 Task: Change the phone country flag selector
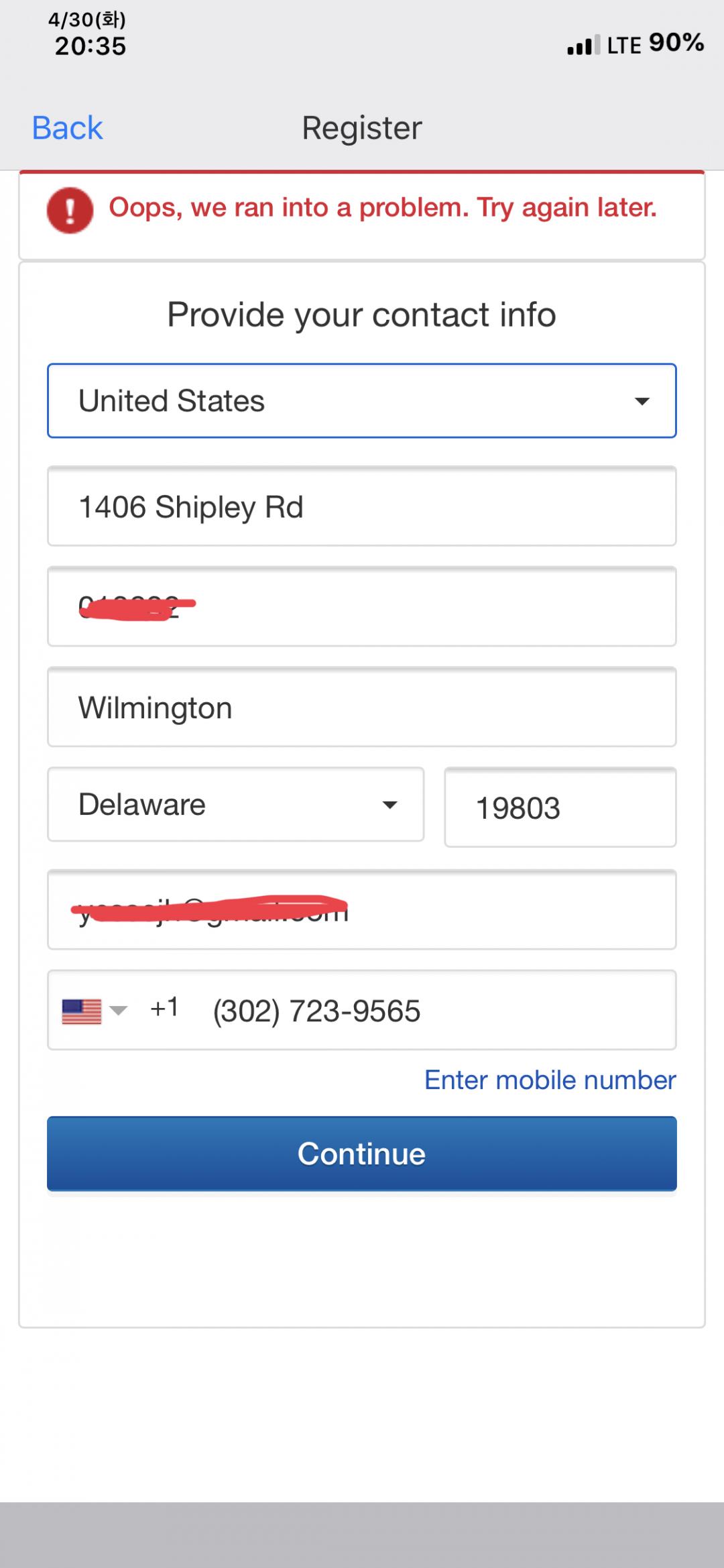tap(94, 1011)
